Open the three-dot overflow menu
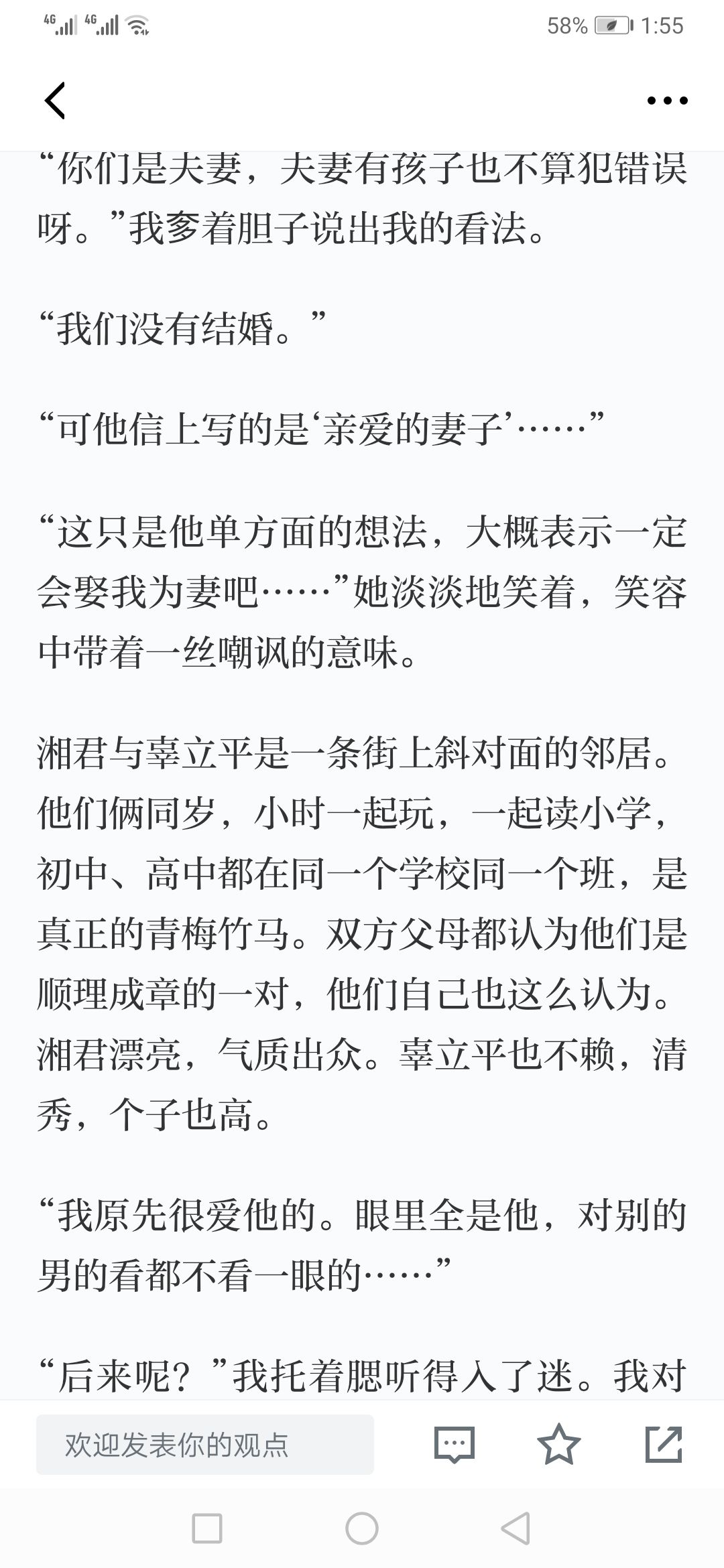The image size is (724, 1568). tap(667, 101)
